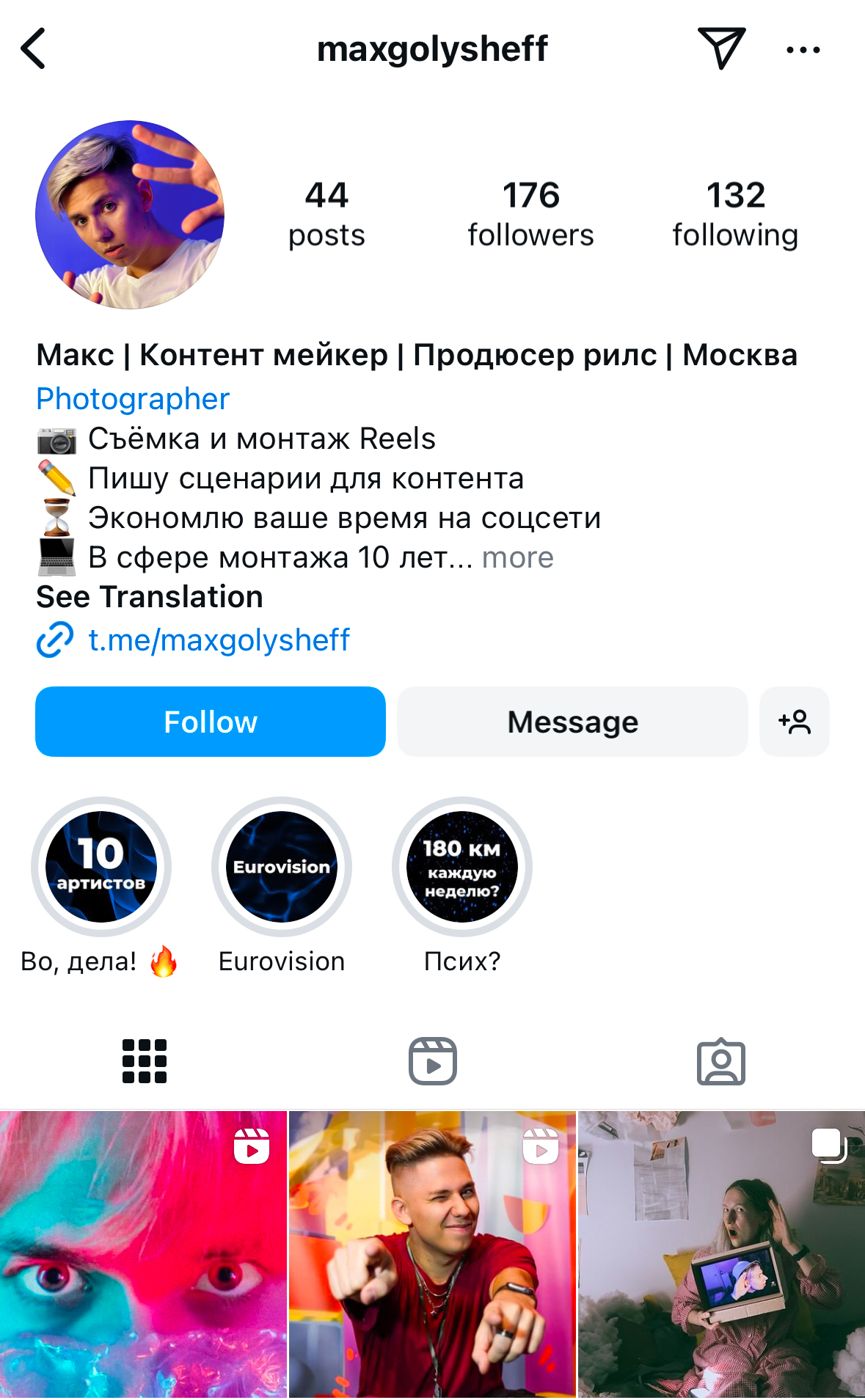Open the Во, дела! story highlight
Screen dimensions: 865x1400
tap(101, 867)
